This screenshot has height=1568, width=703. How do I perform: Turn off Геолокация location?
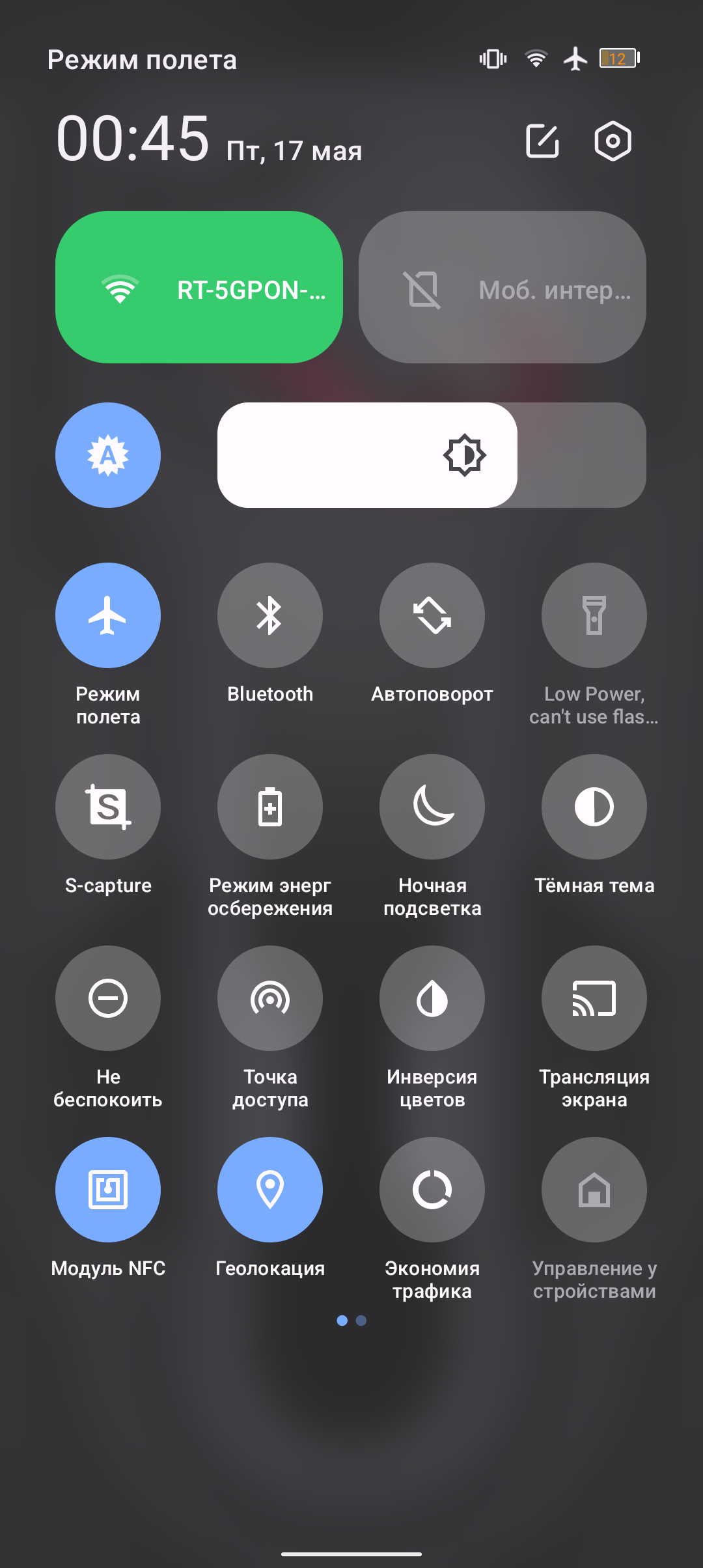[270, 1190]
